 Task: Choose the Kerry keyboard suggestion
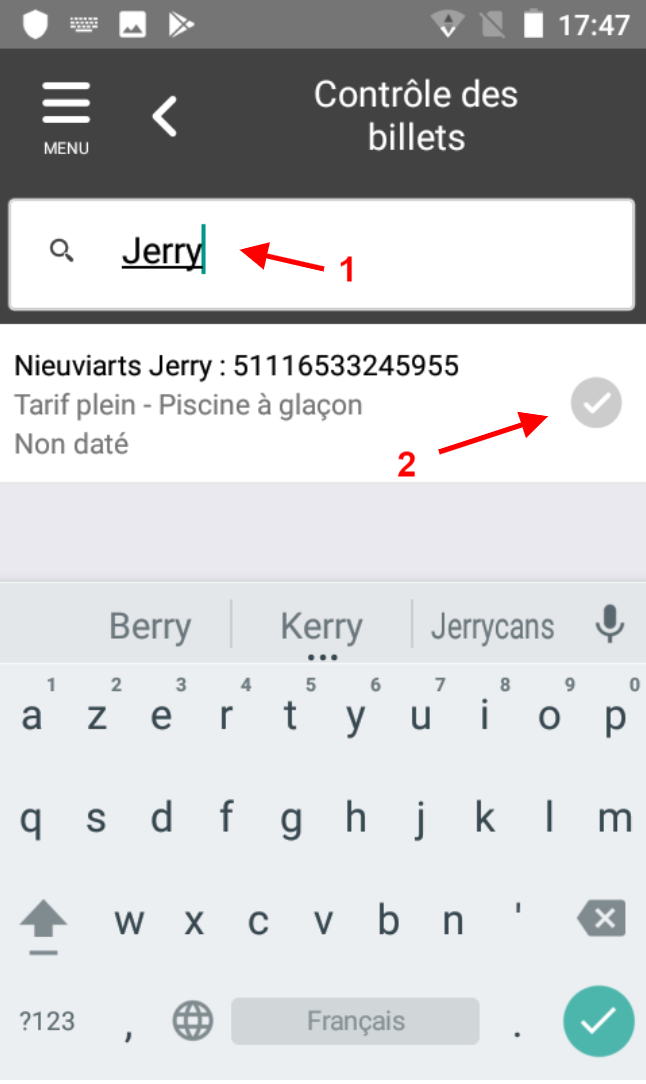[x=321, y=627]
